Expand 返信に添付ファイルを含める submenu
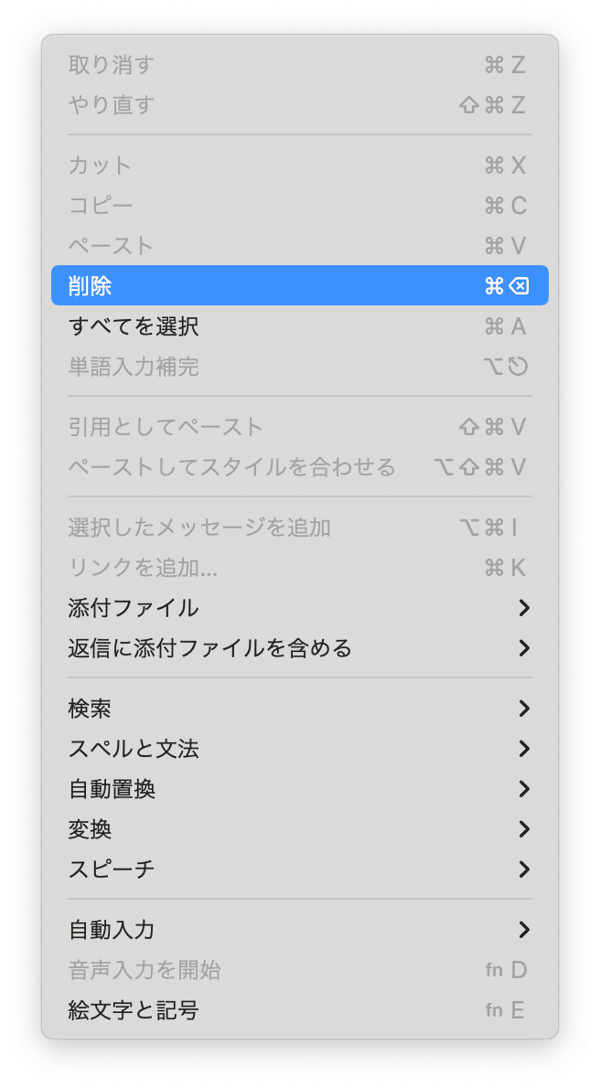600x1088 pixels. (300, 648)
